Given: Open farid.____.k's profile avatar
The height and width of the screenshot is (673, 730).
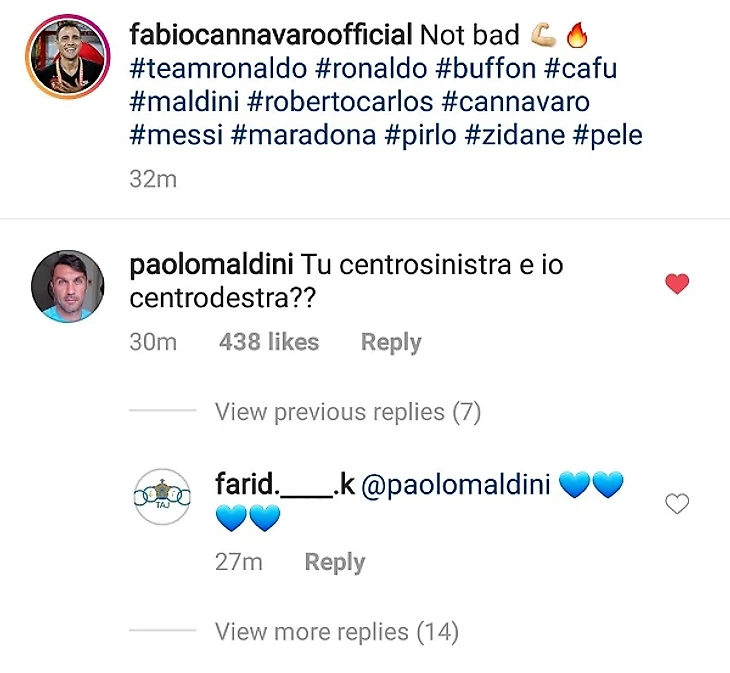Looking at the screenshot, I should 162,496.
